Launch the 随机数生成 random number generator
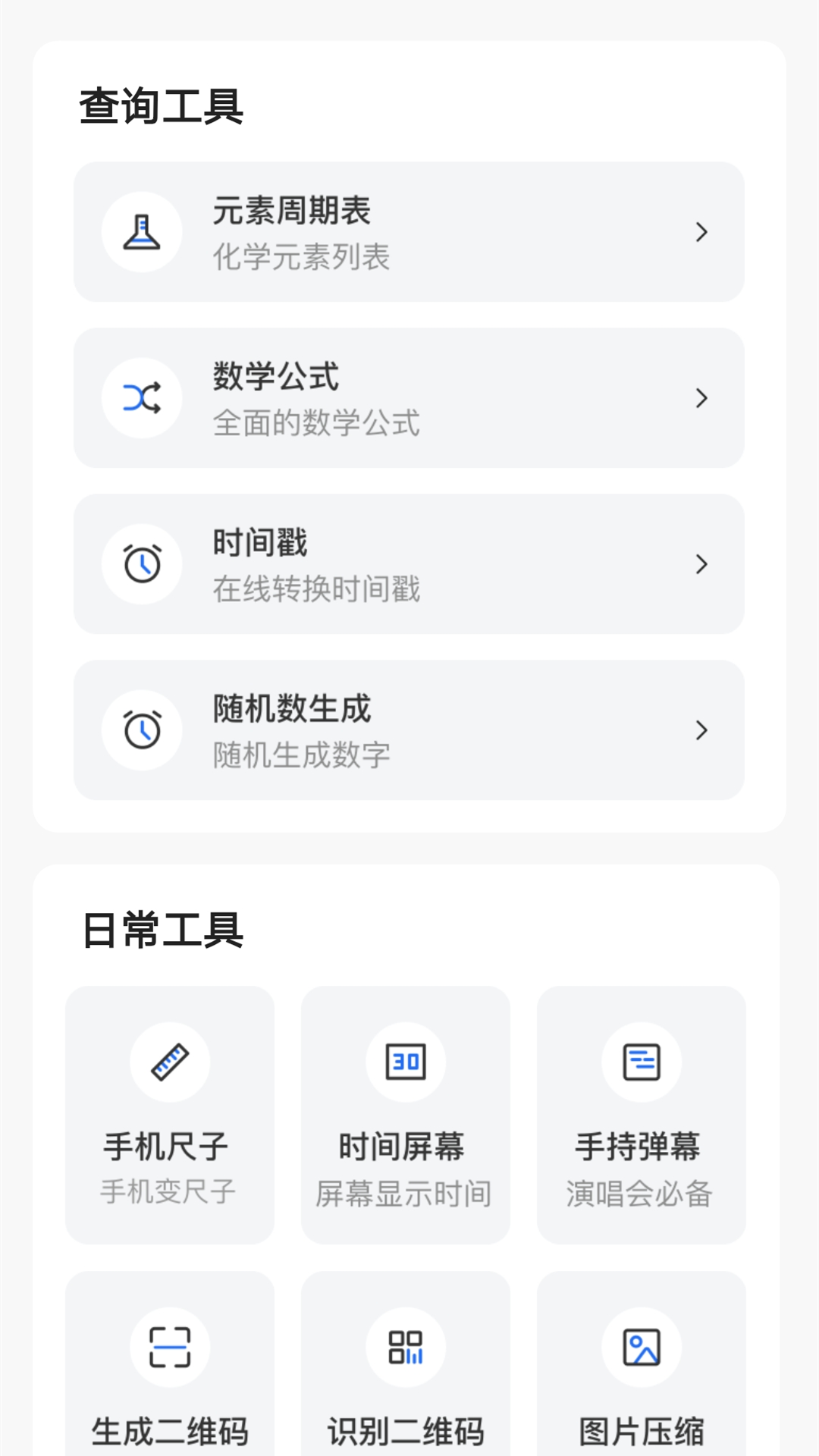This screenshot has width=819, height=1456. tap(408, 730)
